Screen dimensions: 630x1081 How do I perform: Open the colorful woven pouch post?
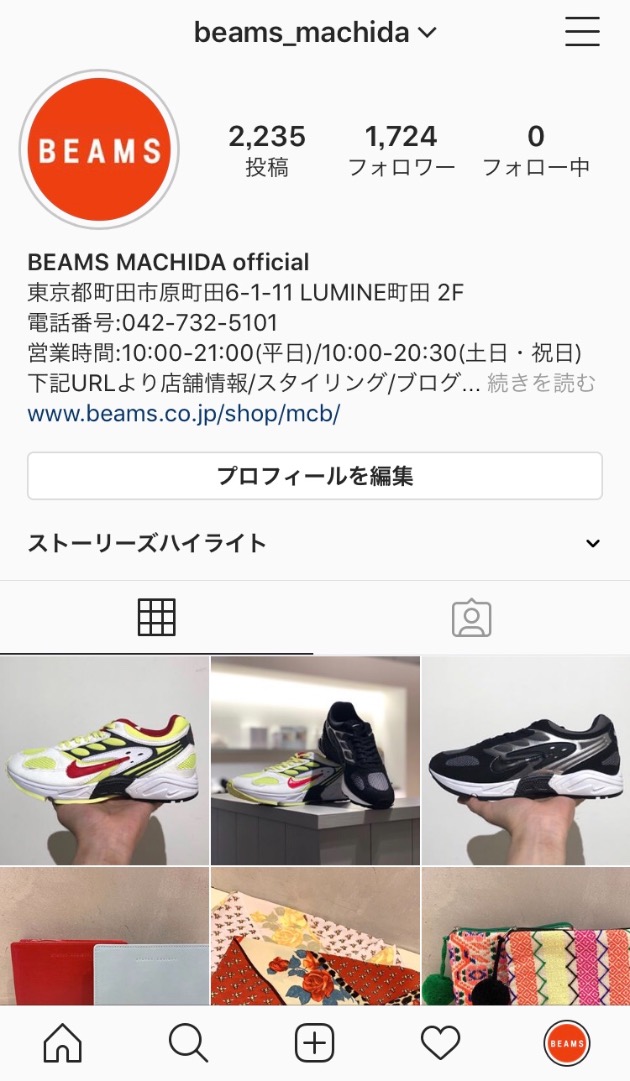pyautogui.click(x=526, y=936)
